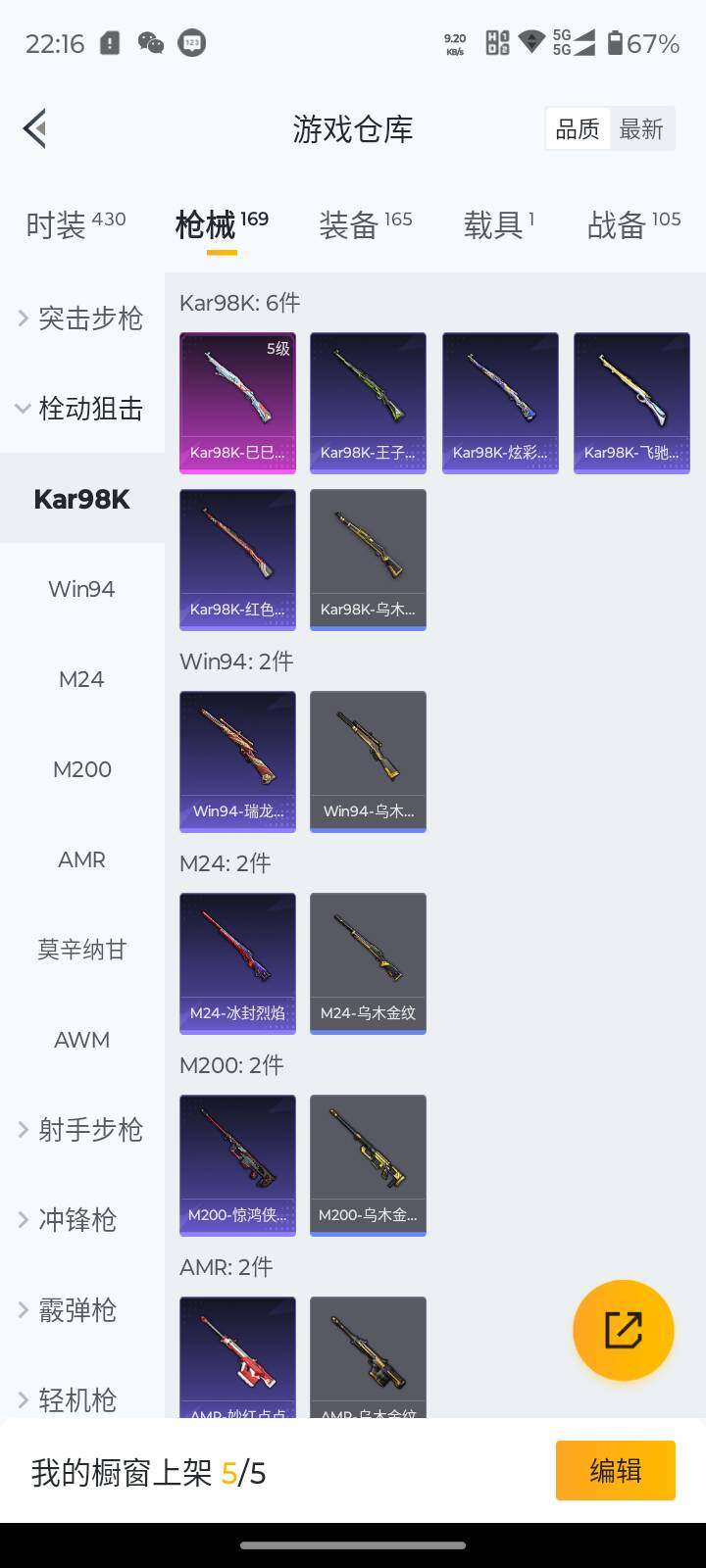Switch to the 战备 tab
The width and height of the screenshot is (706, 1568).
coord(633,224)
